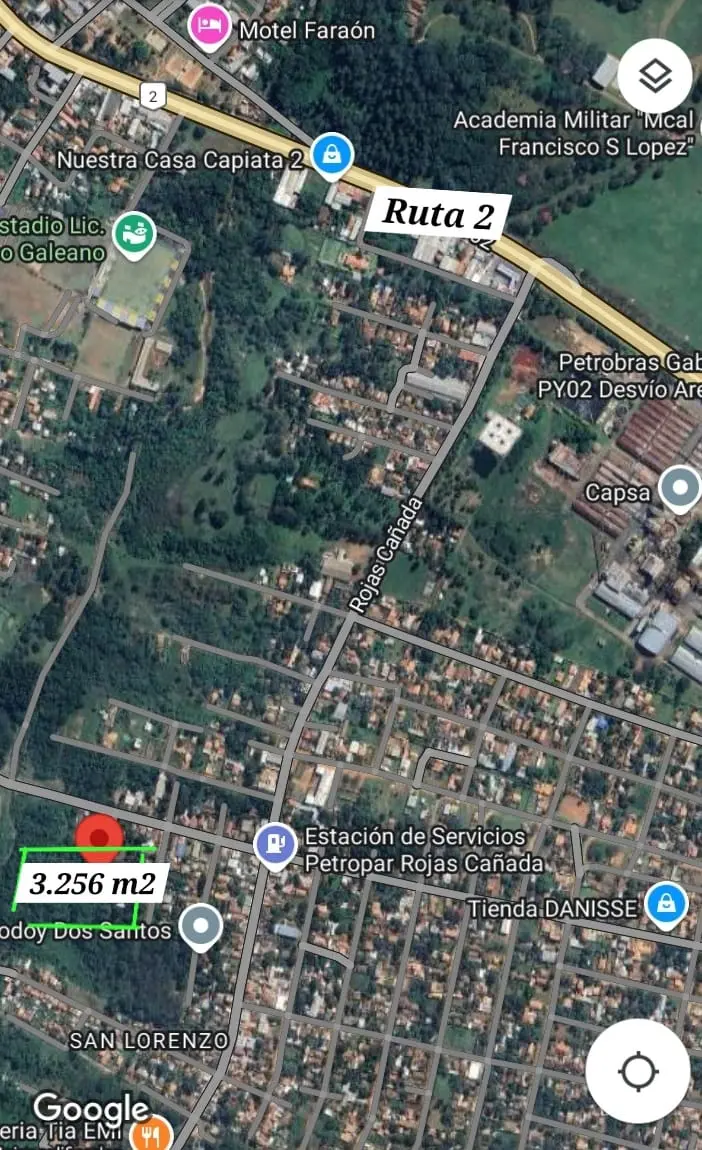View Tienda DANISSE shop marker
The height and width of the screenshot is (1150, 702).
pos(665,905)
